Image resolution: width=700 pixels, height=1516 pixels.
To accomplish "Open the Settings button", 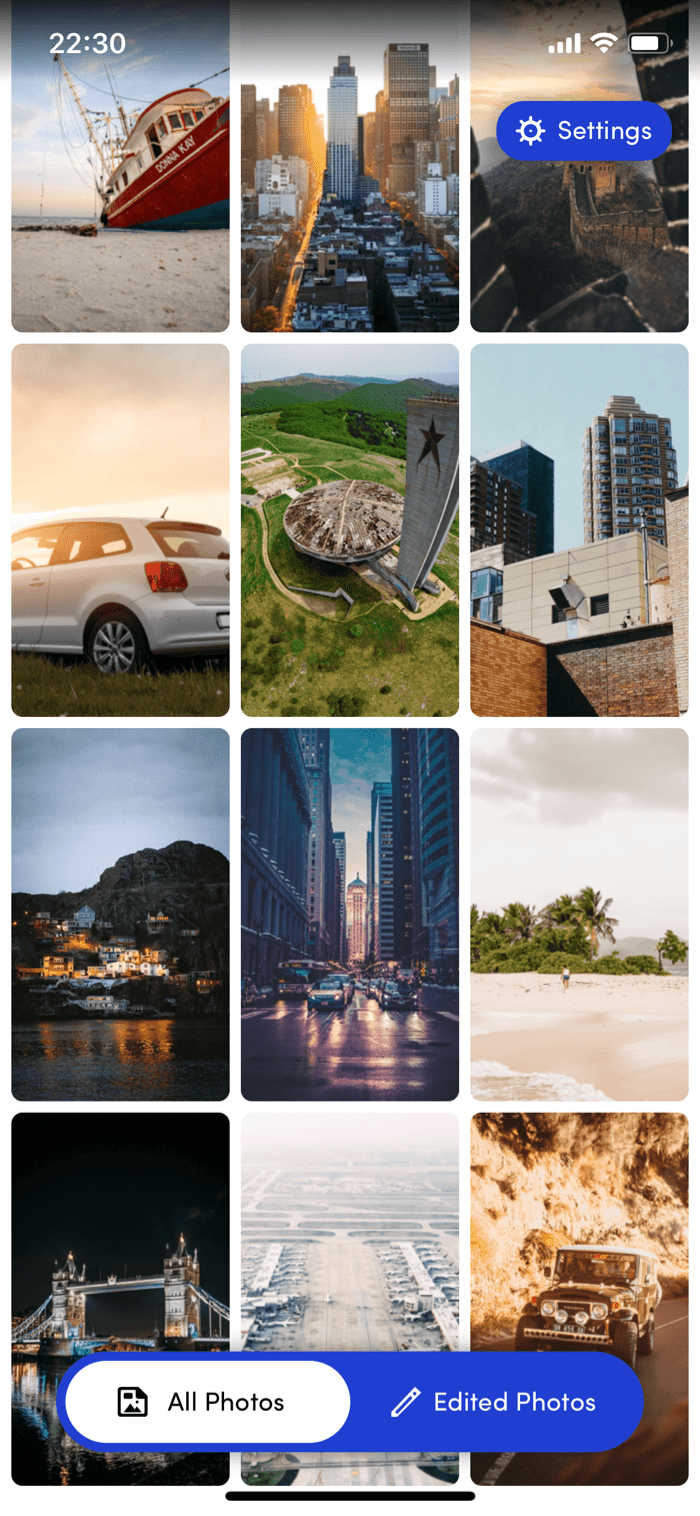I will pyautogui.click(x=584, y=131).
